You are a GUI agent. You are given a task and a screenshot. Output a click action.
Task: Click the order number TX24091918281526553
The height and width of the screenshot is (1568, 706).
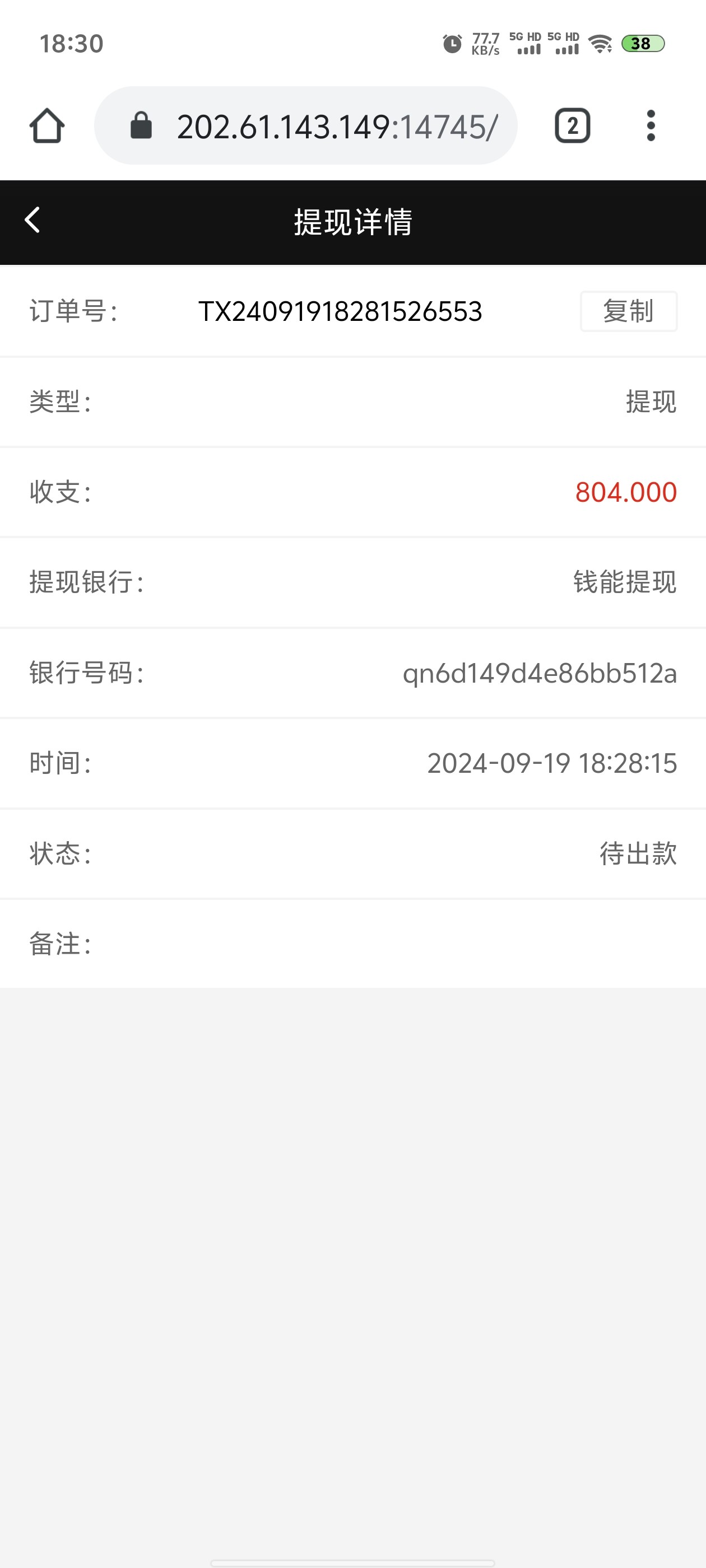tap(340, 311)
